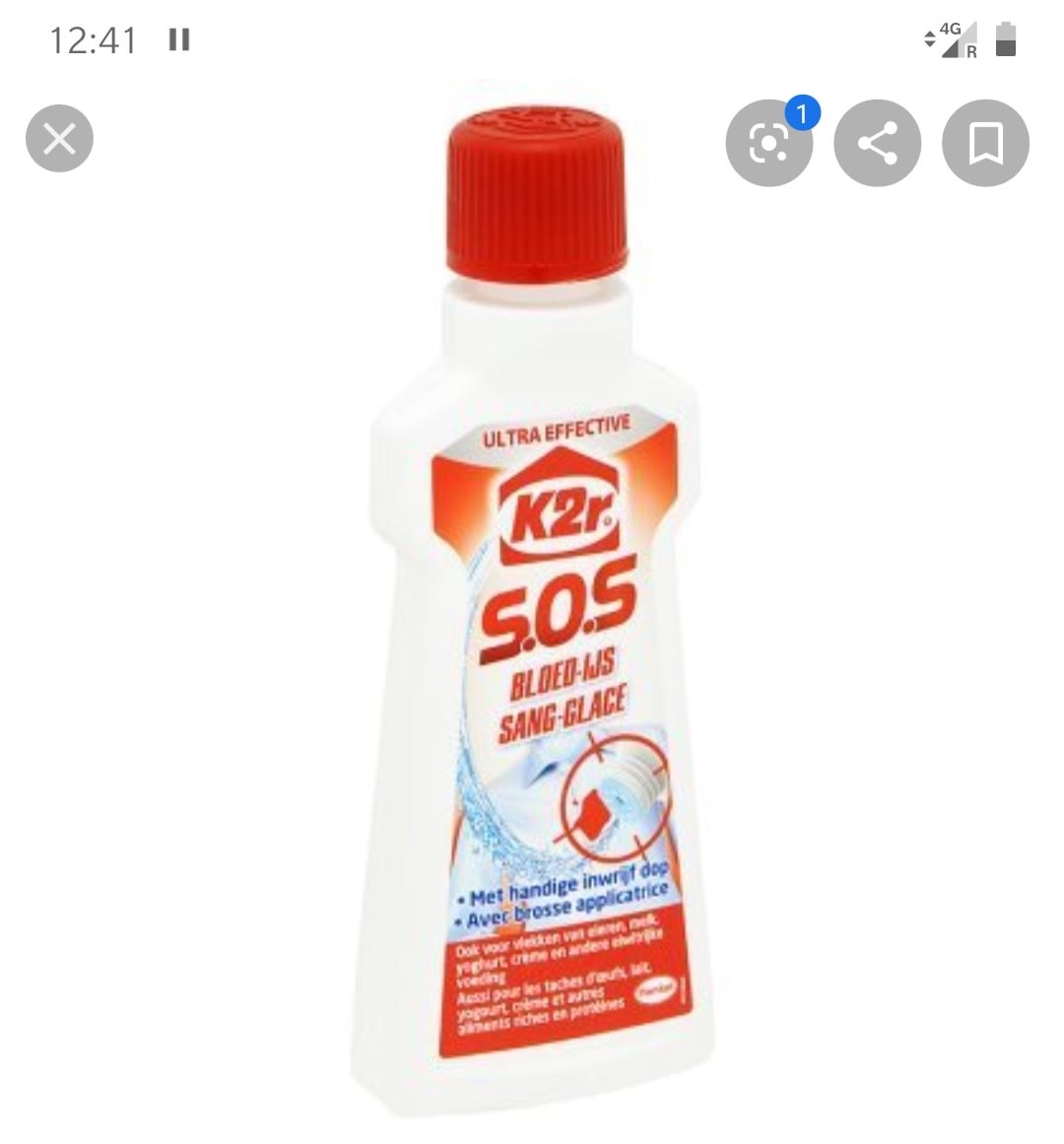Close the image viewer
Screen dimensions: 1064x1144
coord(59,139)
